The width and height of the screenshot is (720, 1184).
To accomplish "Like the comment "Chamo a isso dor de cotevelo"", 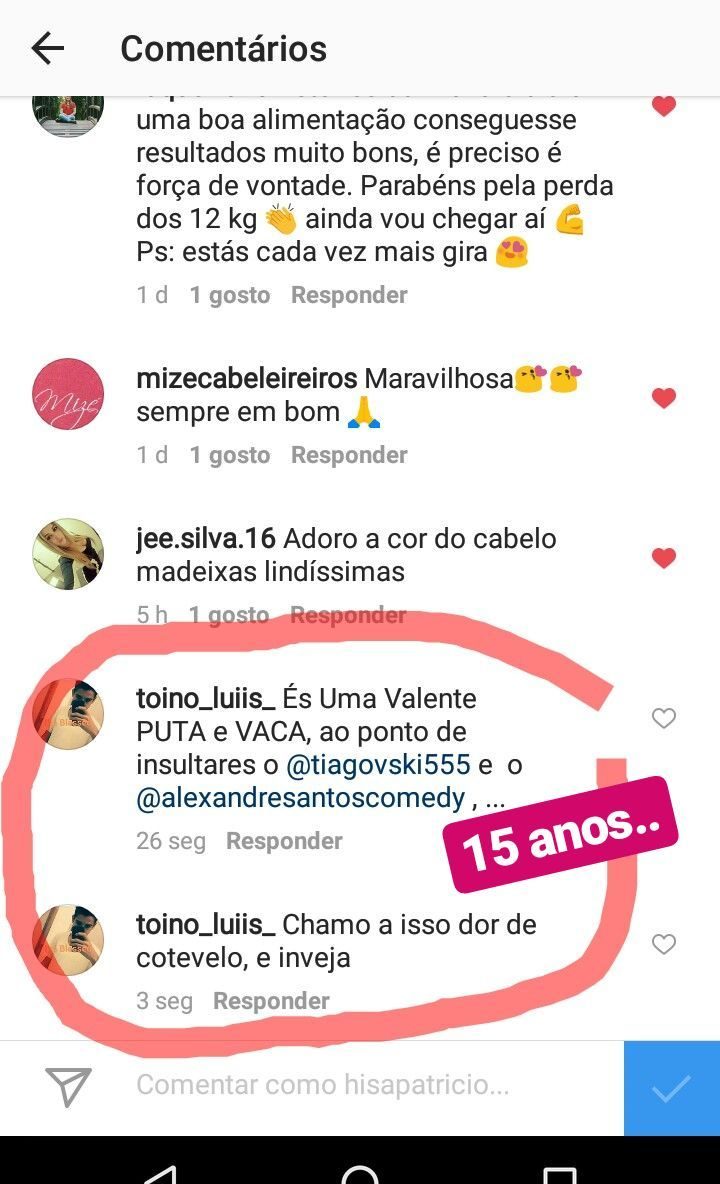I will [x=664, y=944].
